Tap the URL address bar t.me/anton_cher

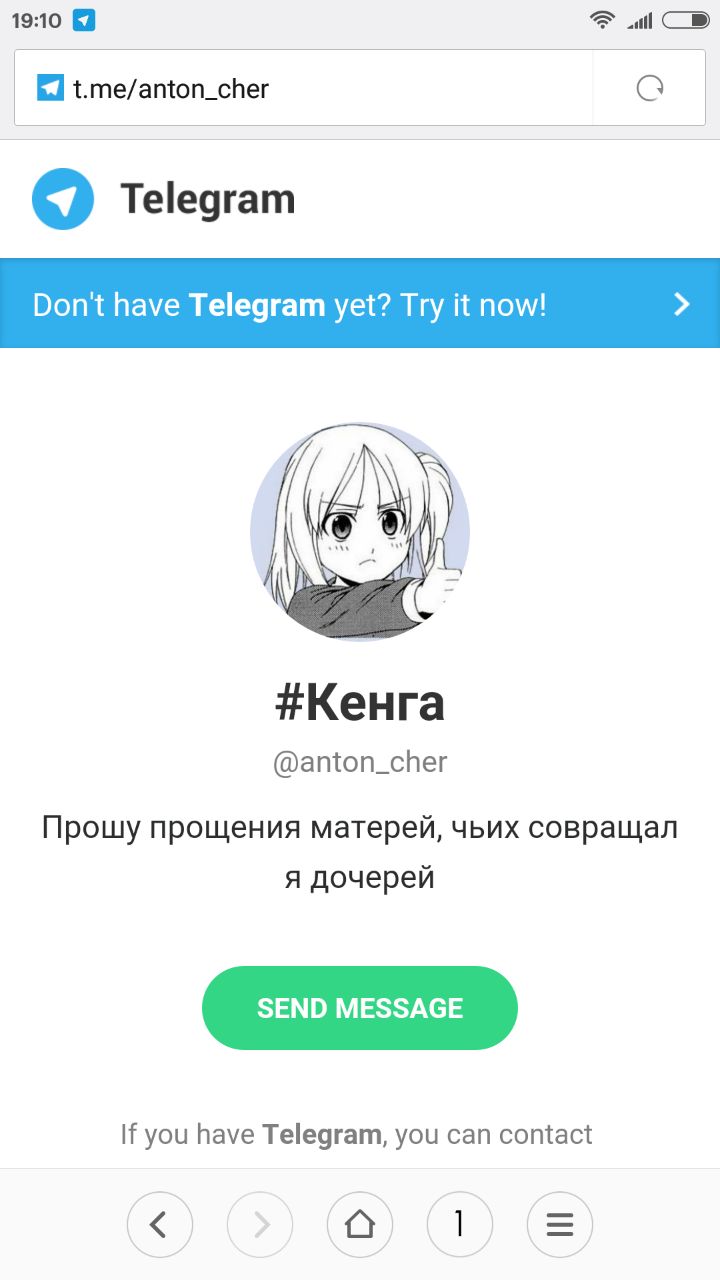coord(300,88)
